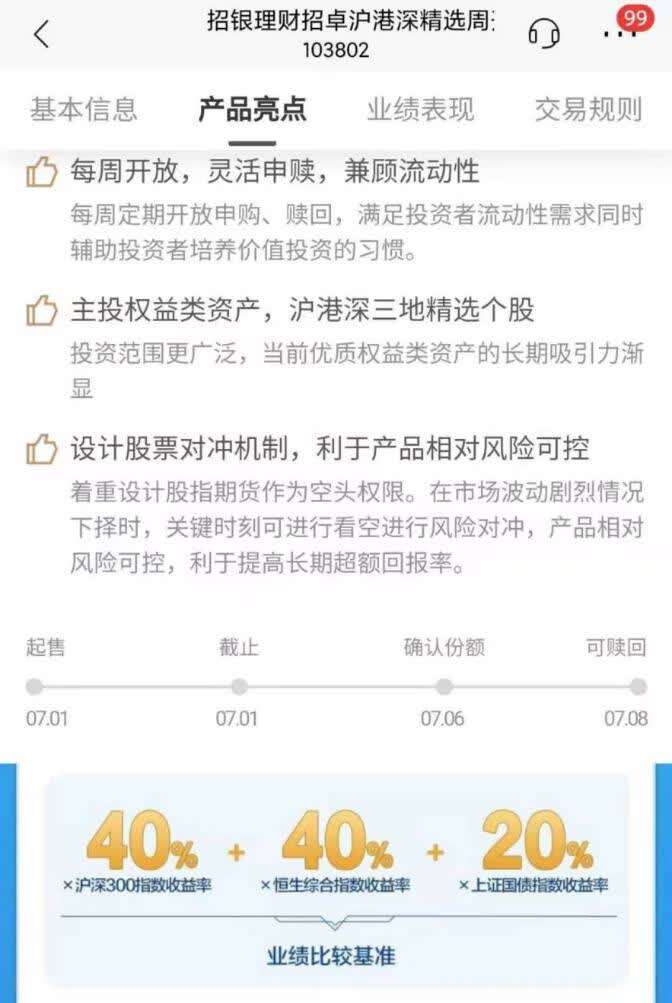Switch to the 基本信息 tab
Image resolution: width=672 pixels, height=1003 pixels.
pyautogui.click(x=84, y=109)
